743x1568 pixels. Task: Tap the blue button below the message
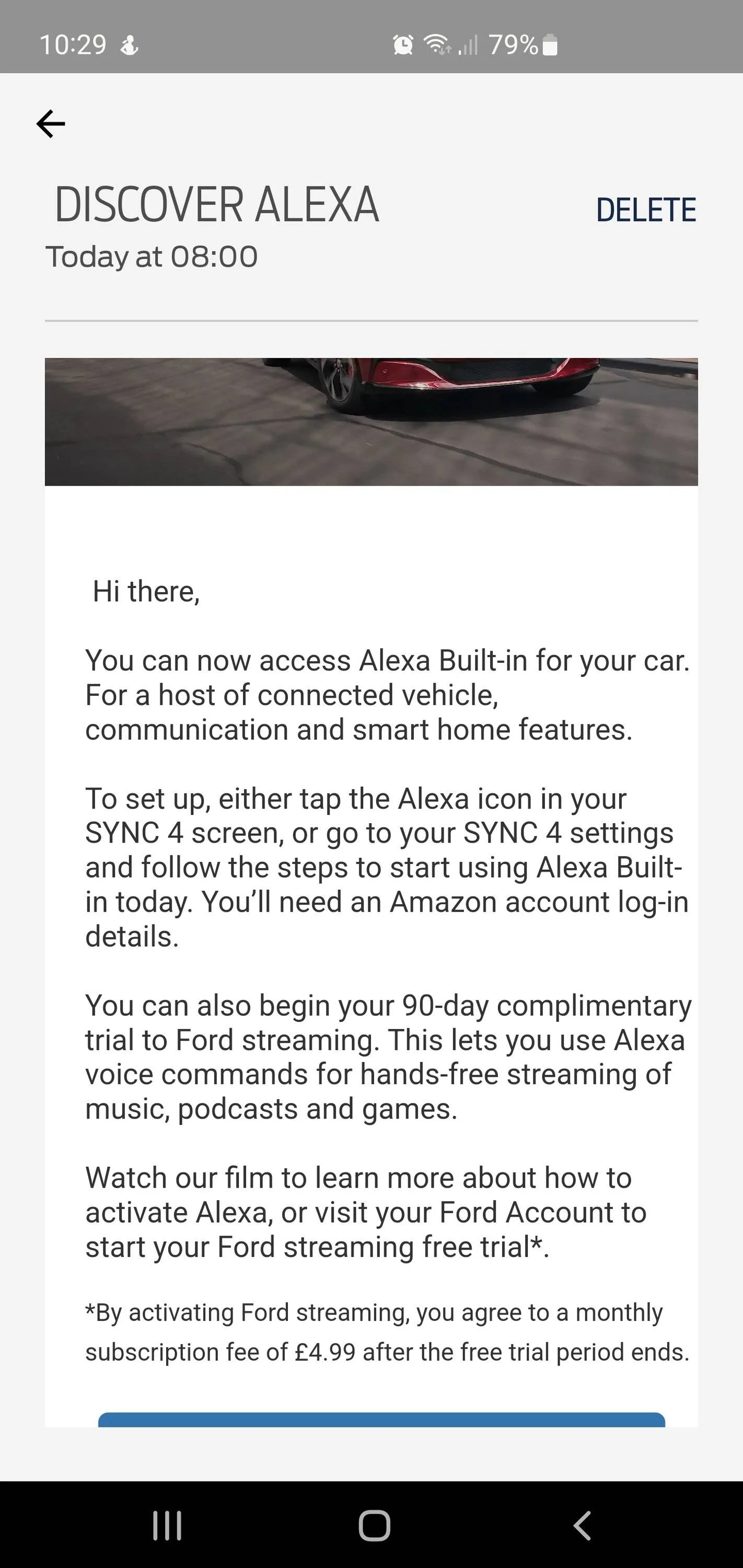point(381,1420)
